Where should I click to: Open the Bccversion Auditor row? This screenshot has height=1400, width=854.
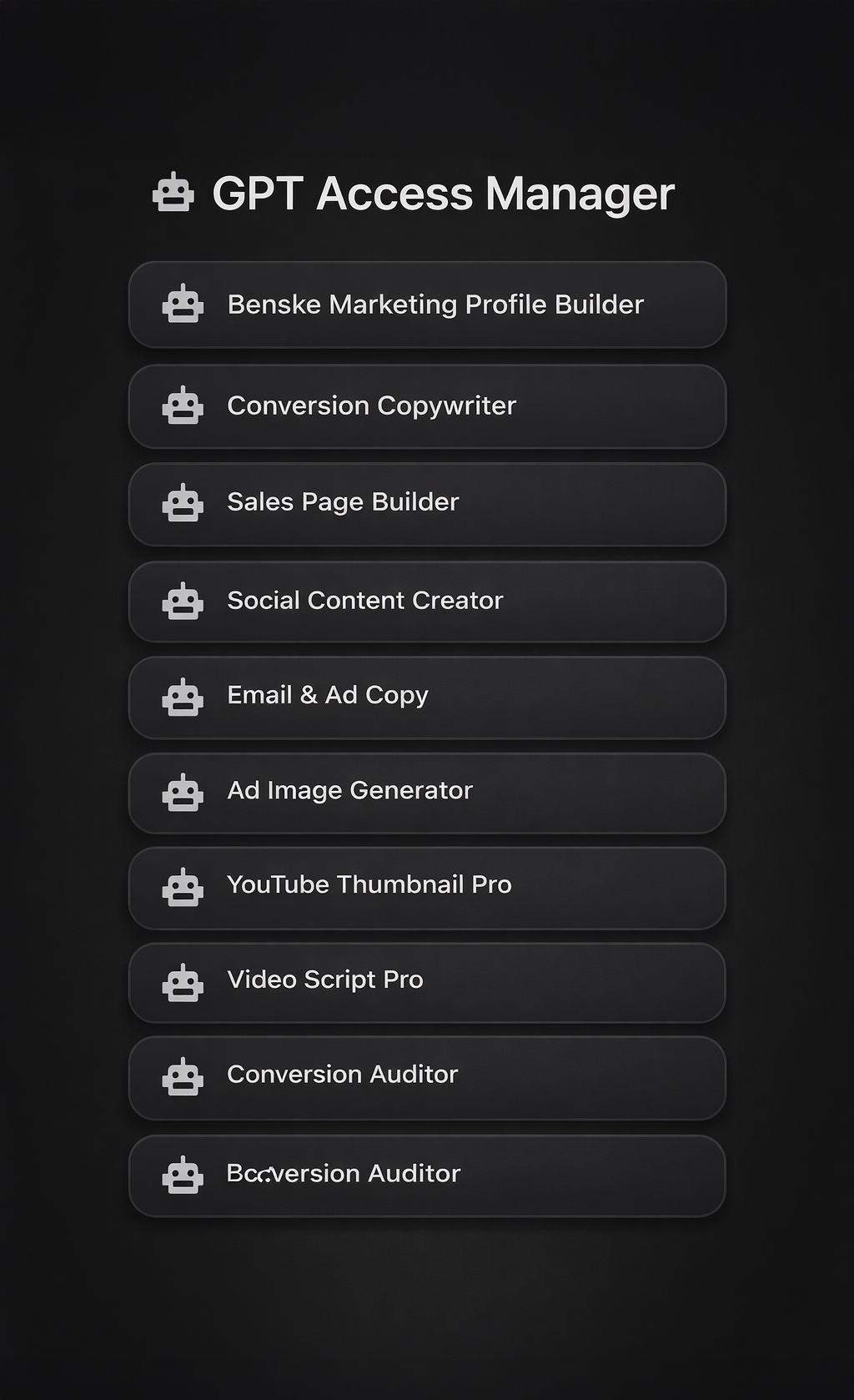tap(427, 1175)
